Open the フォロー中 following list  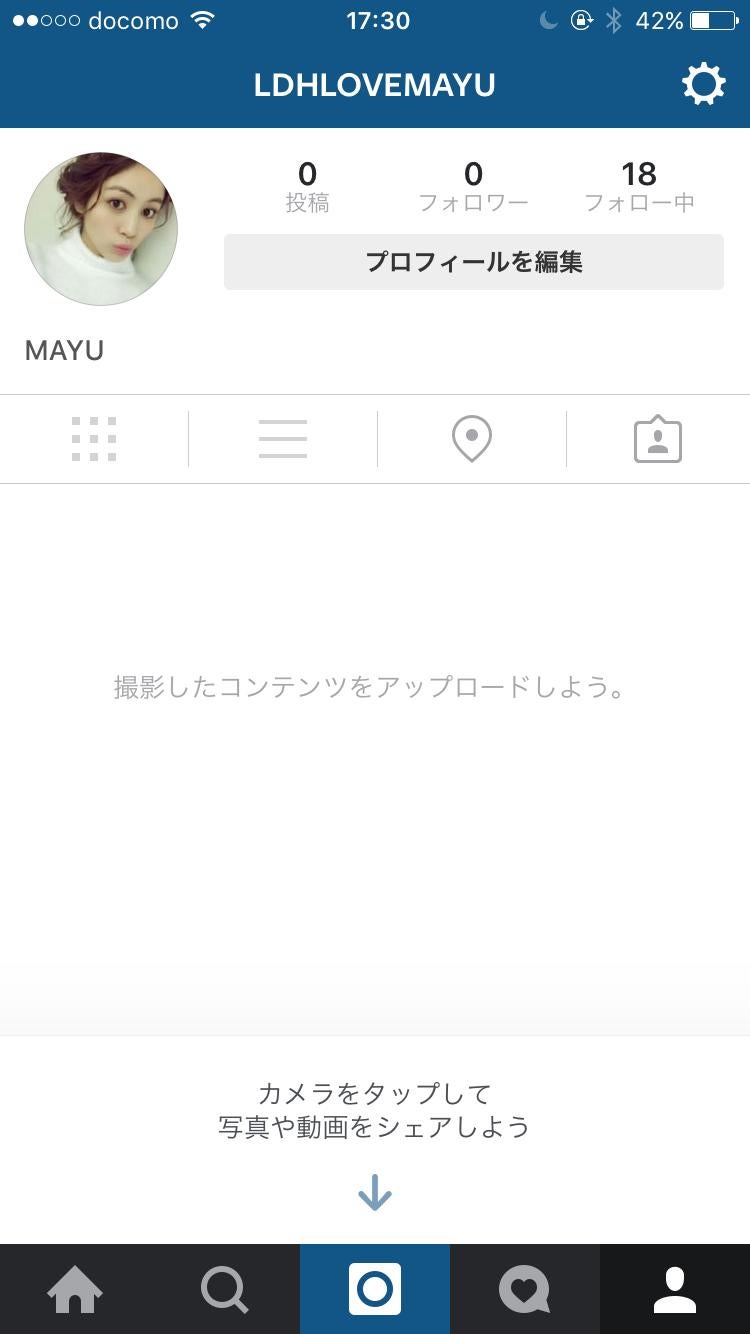coord(639,187)
